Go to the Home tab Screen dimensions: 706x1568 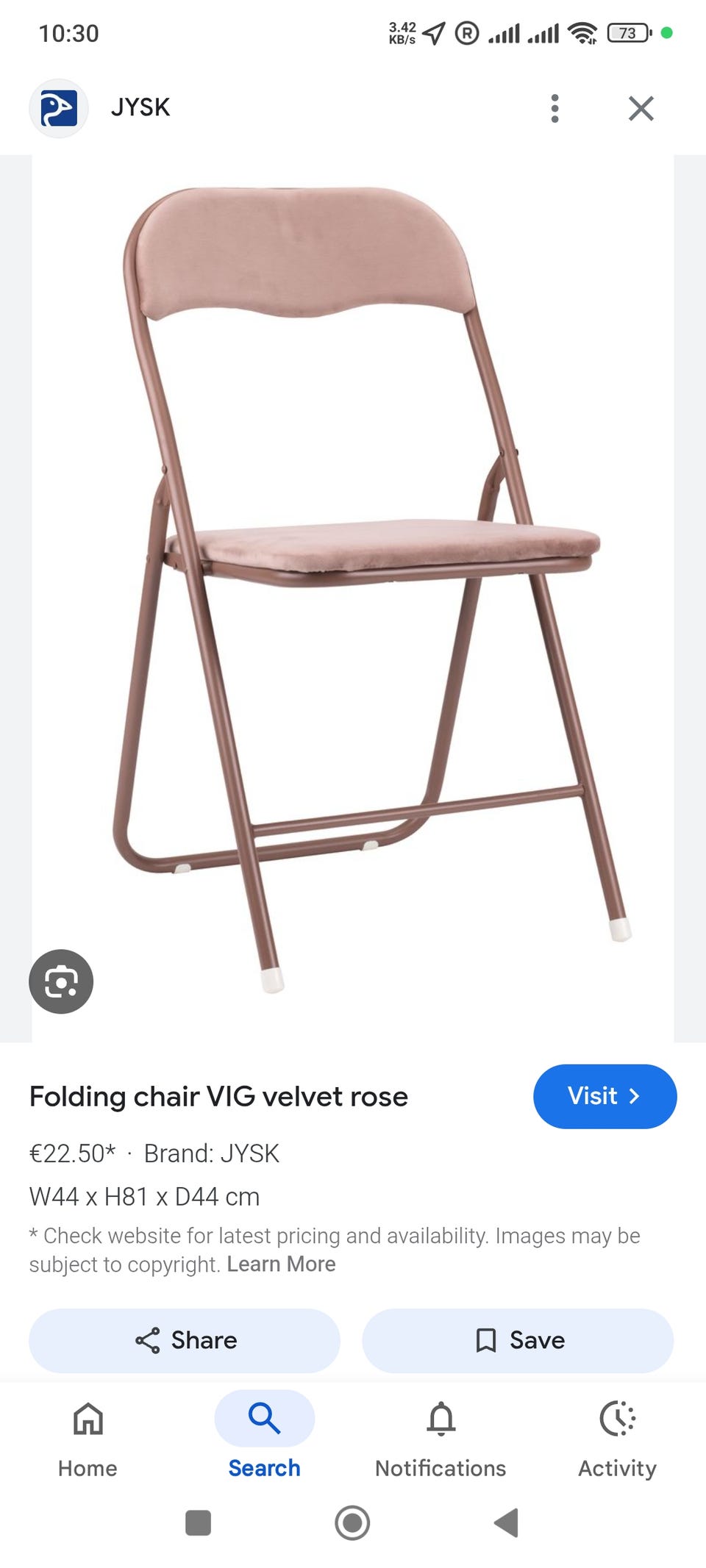88,1437
